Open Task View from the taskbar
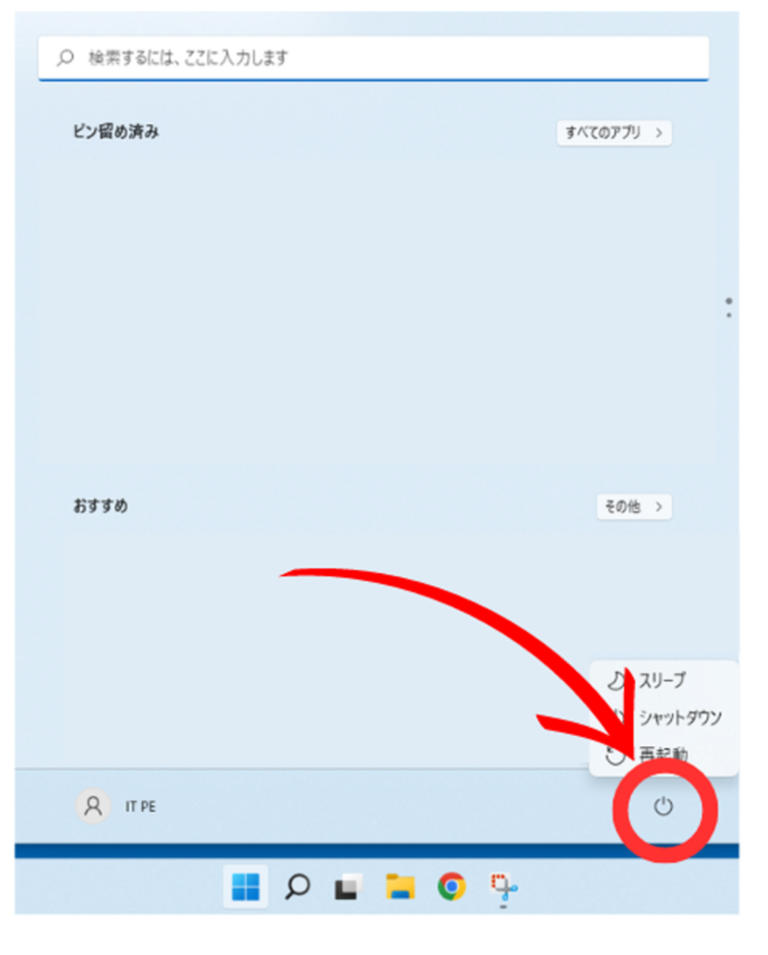 (x=348, y=886)
